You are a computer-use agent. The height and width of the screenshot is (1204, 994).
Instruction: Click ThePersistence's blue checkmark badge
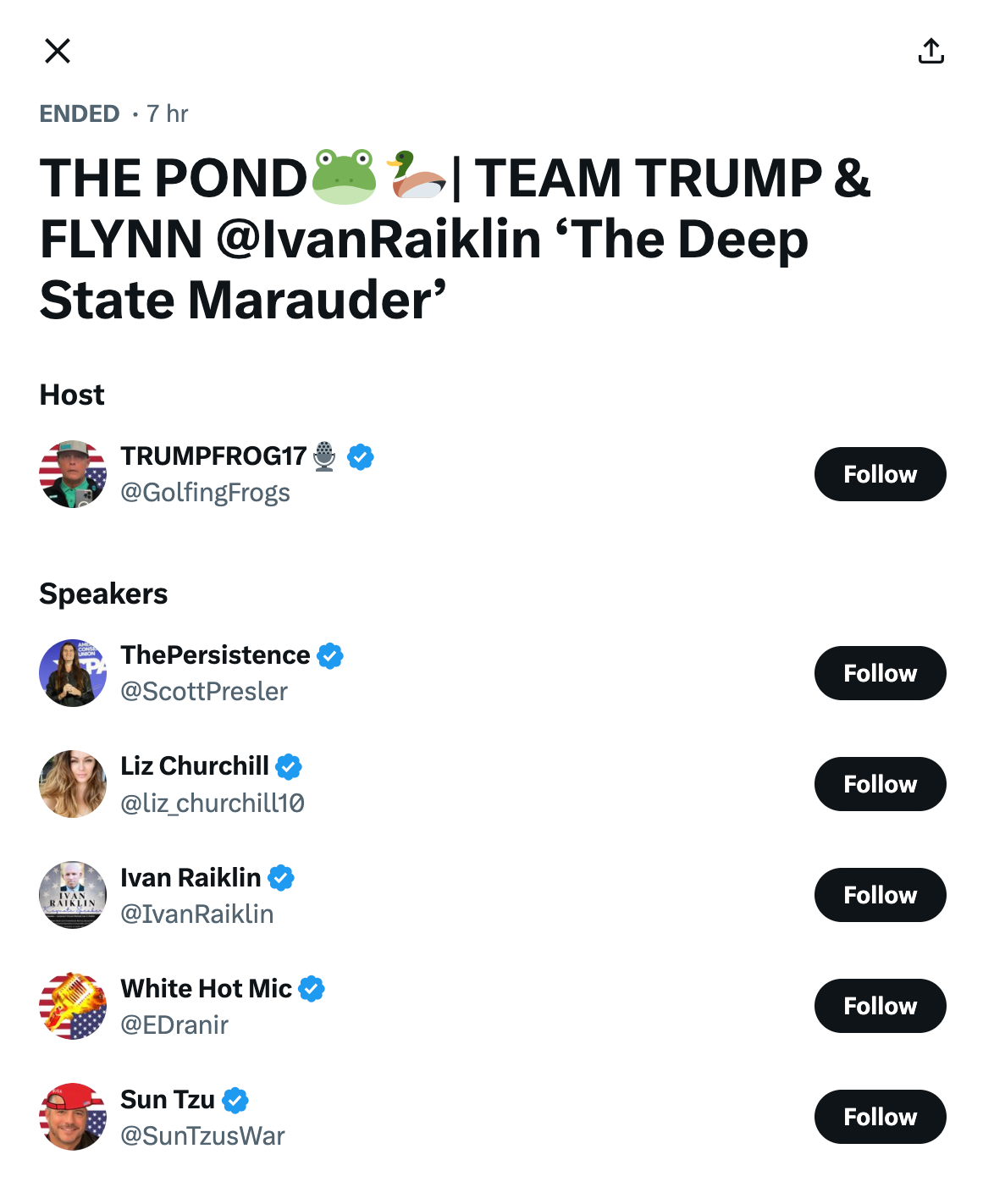[x=329, y=654]
